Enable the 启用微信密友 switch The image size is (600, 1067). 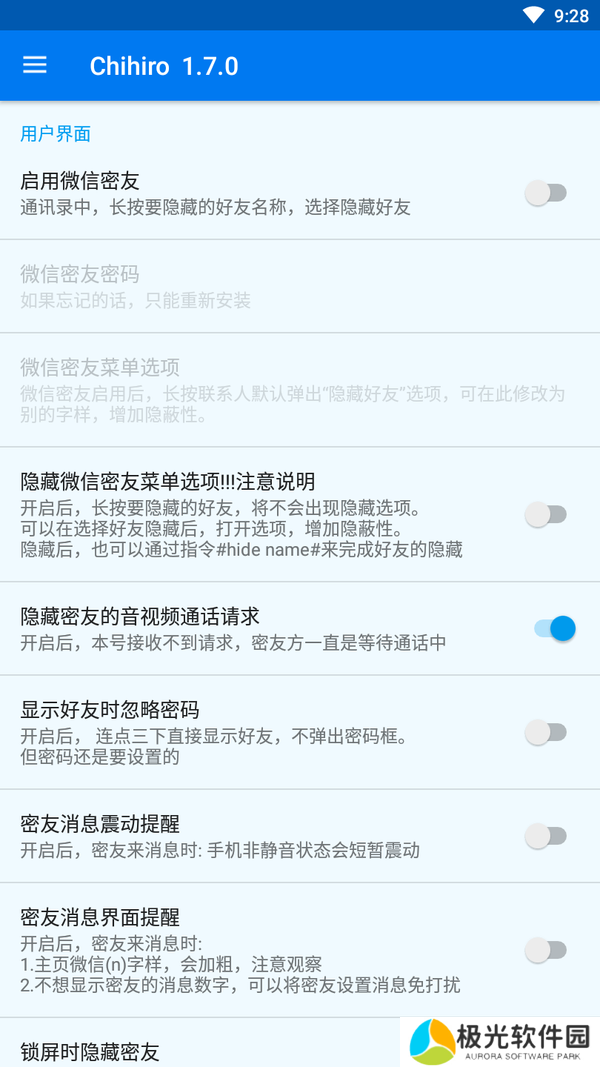click(546, 193)
